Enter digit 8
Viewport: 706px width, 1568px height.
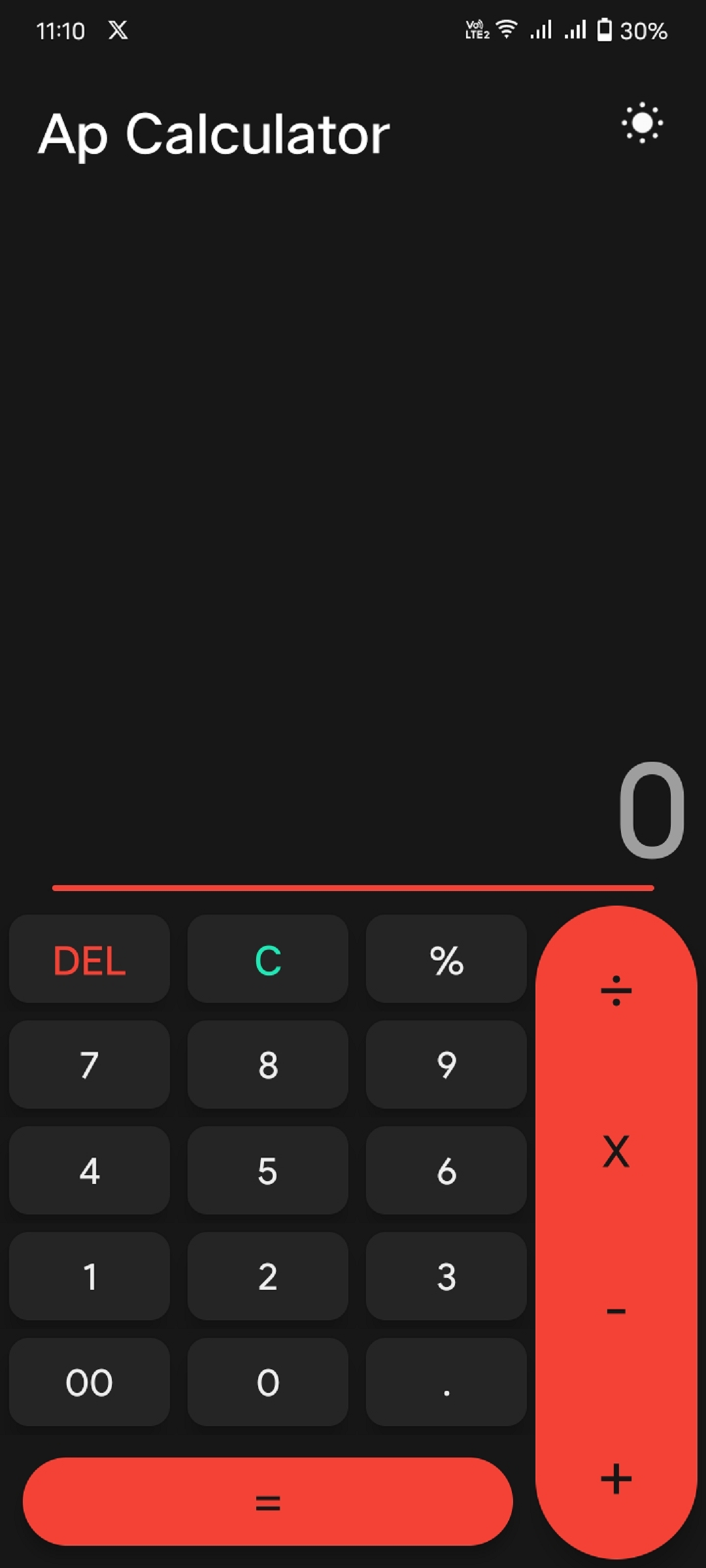[x=268, y=1065]
